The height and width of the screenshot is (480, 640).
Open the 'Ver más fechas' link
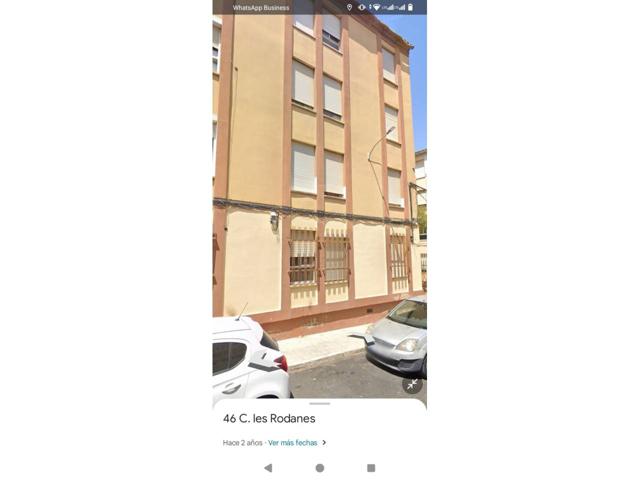coord(293,442)
